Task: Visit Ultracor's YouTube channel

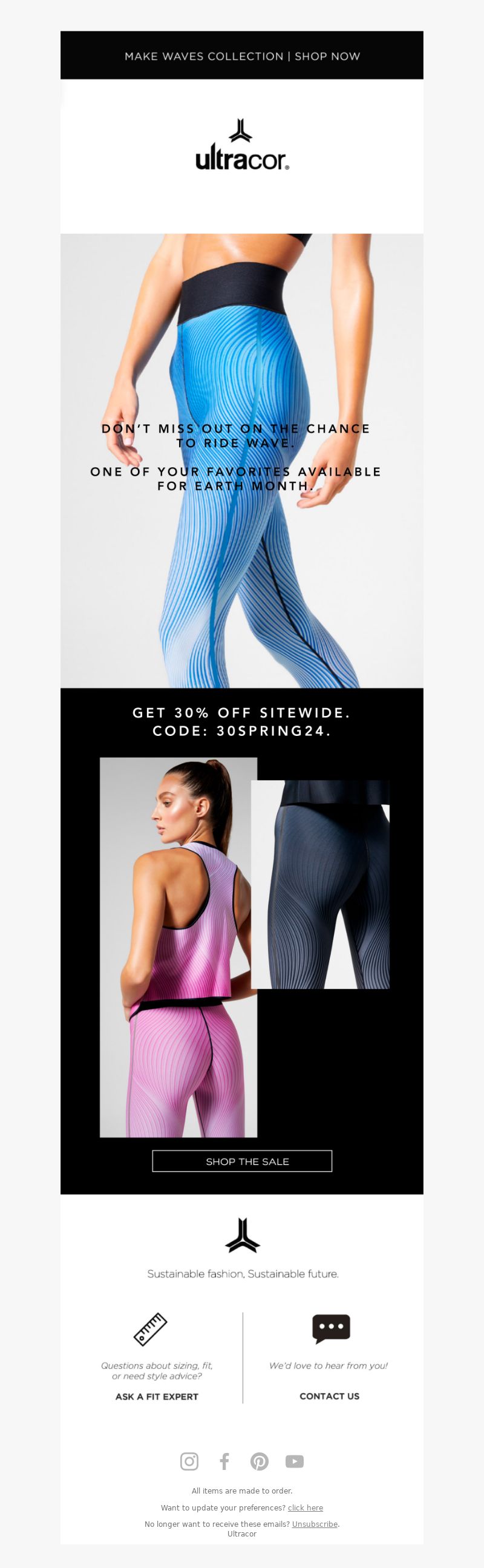Action: tap(295, 1461)
